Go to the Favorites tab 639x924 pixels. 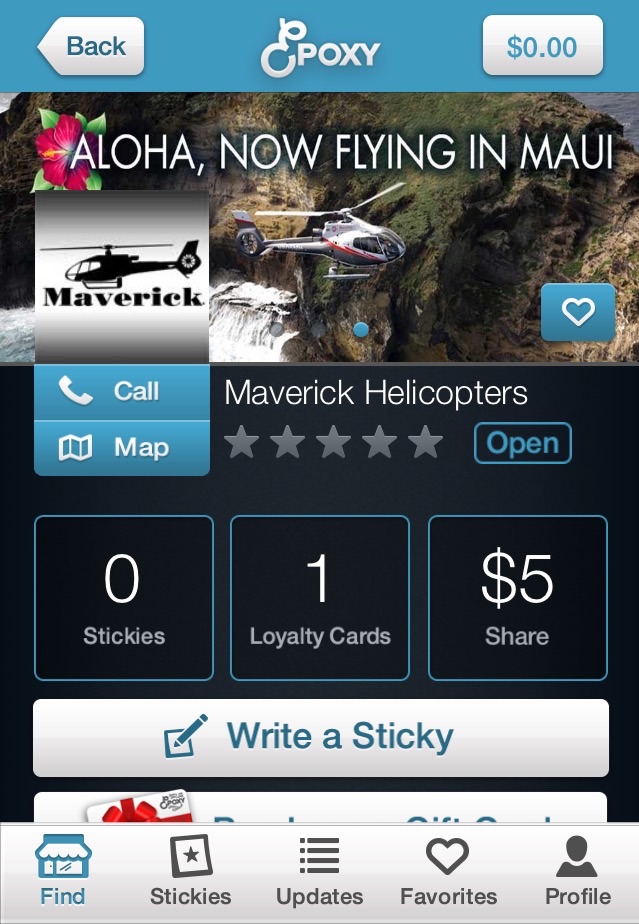448,870
